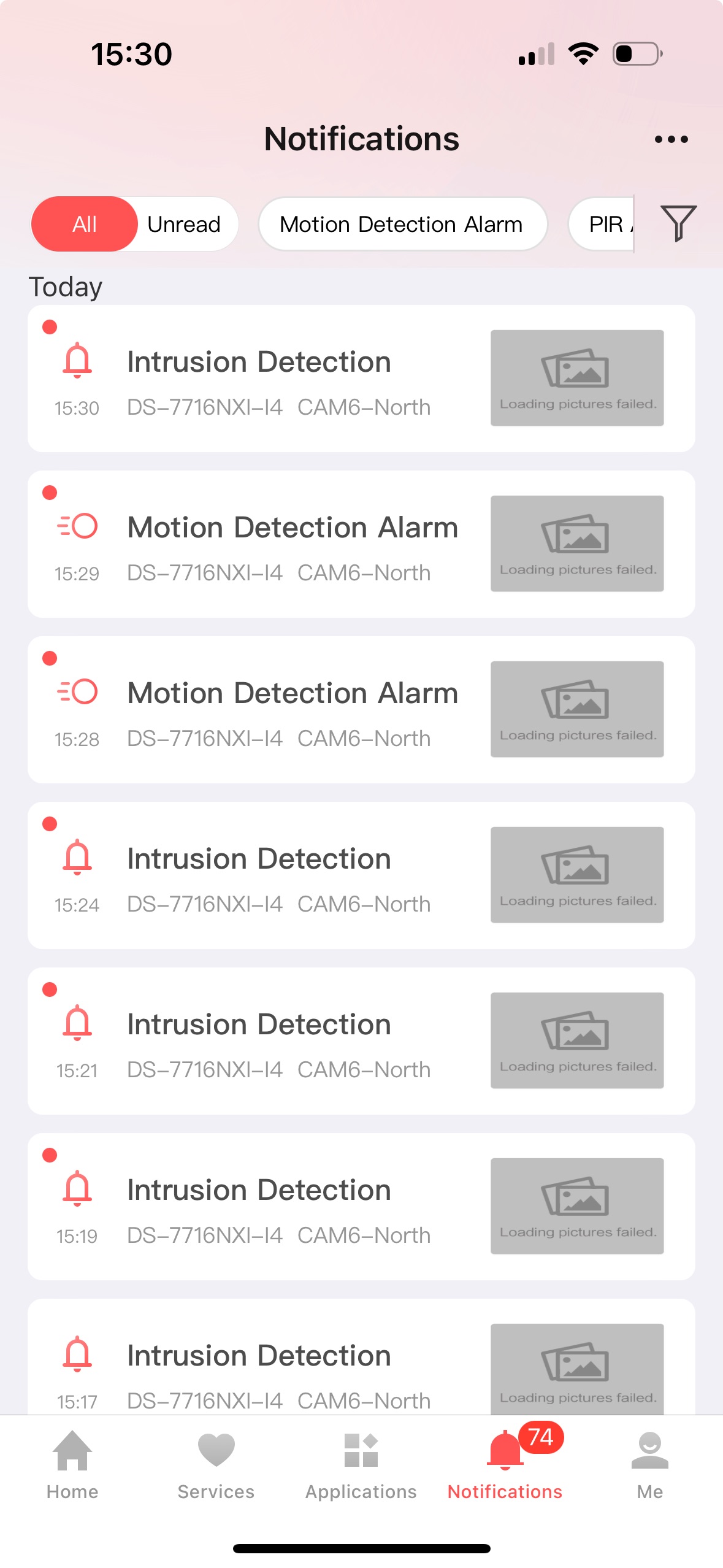Viewport: 723px width, 1568px height.
Task: Select the All segment
Action: pos(85,224)
